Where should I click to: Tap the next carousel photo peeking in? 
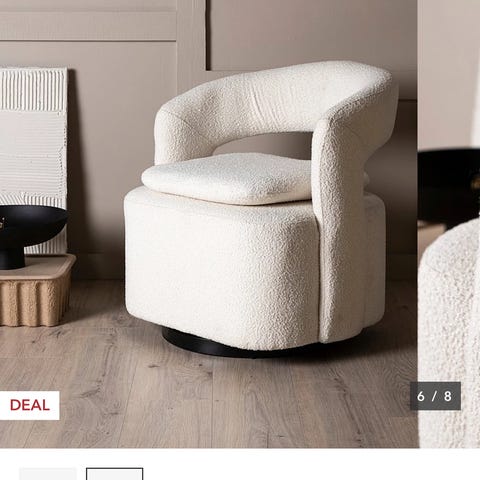(449, 223)
